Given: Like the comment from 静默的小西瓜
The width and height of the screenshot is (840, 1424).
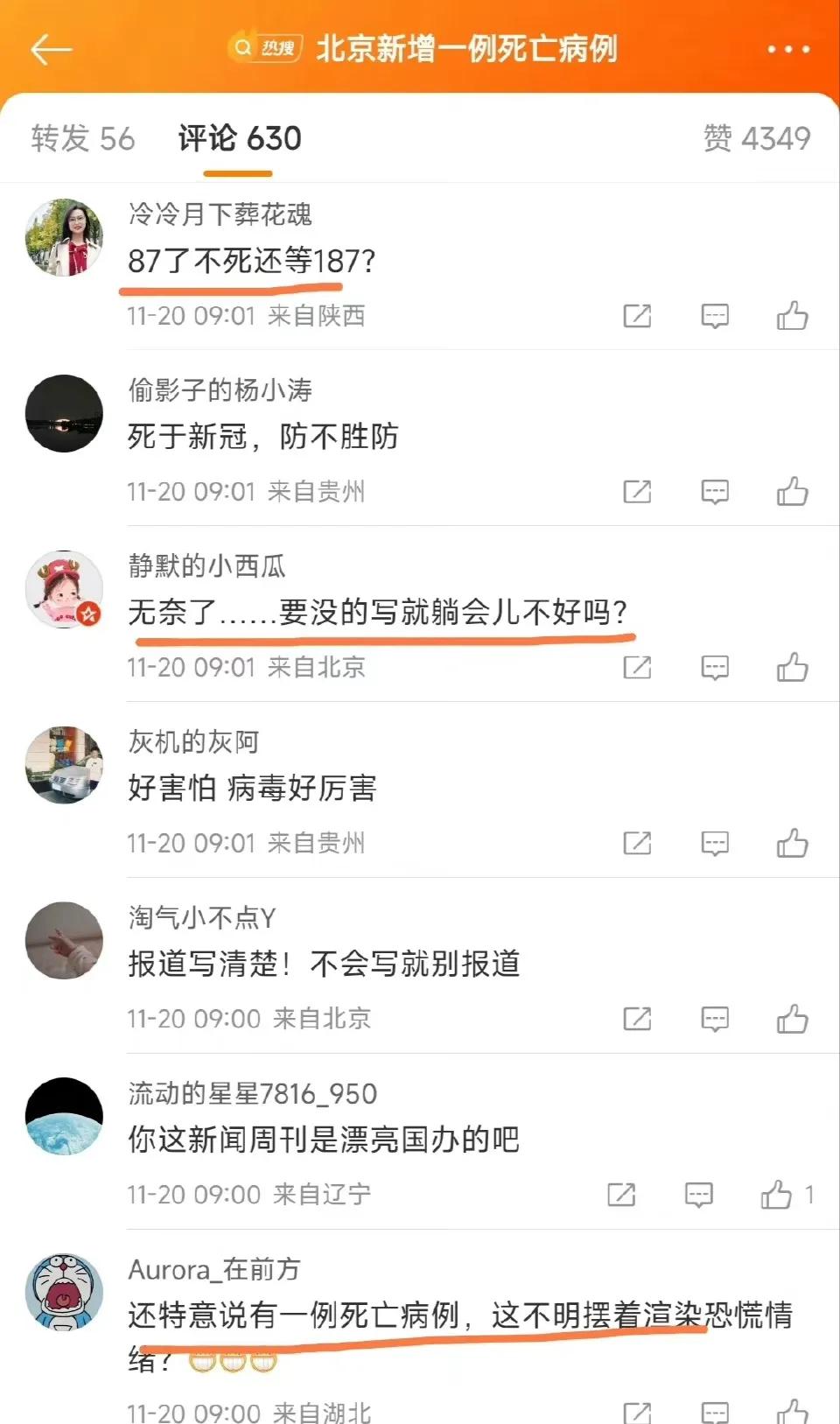Looking at the screenshot, I should (x=792, y=668).
